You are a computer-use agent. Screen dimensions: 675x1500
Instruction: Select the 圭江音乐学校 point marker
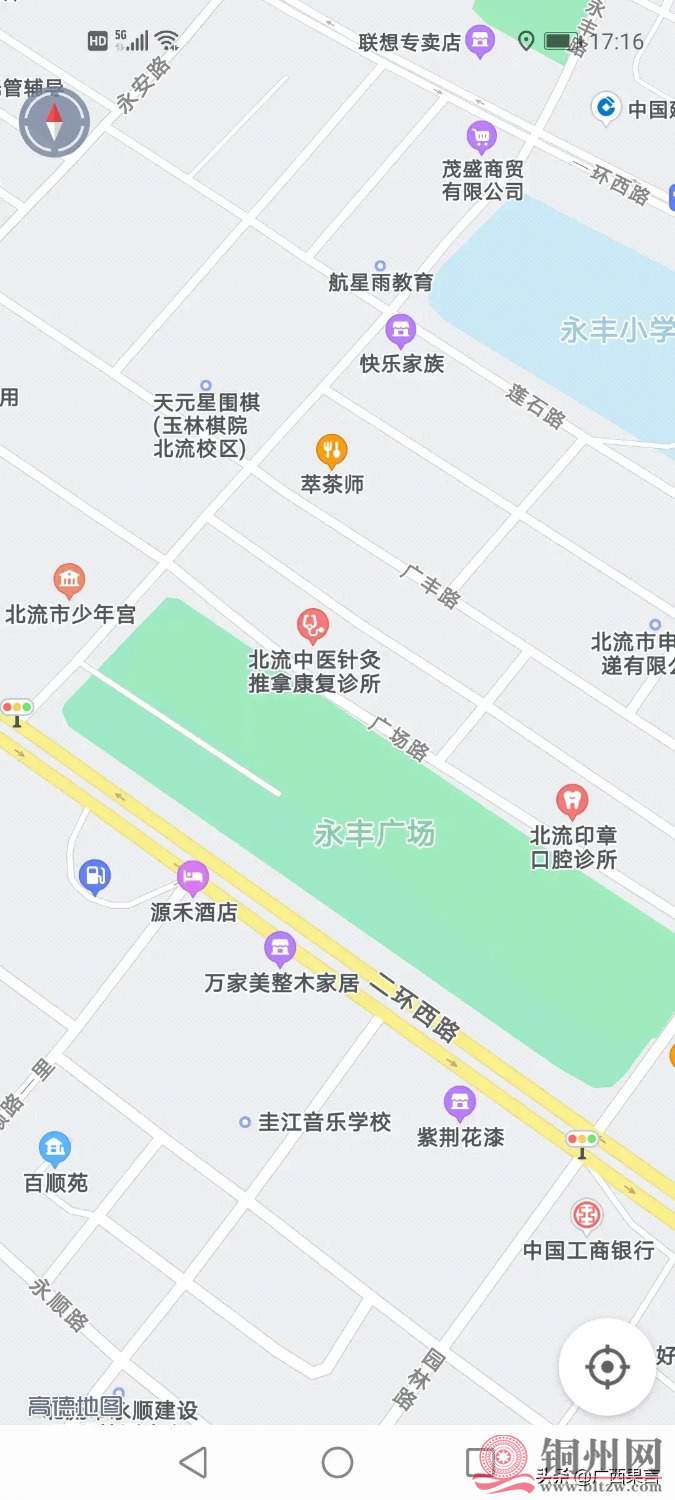click(245, 1123)
